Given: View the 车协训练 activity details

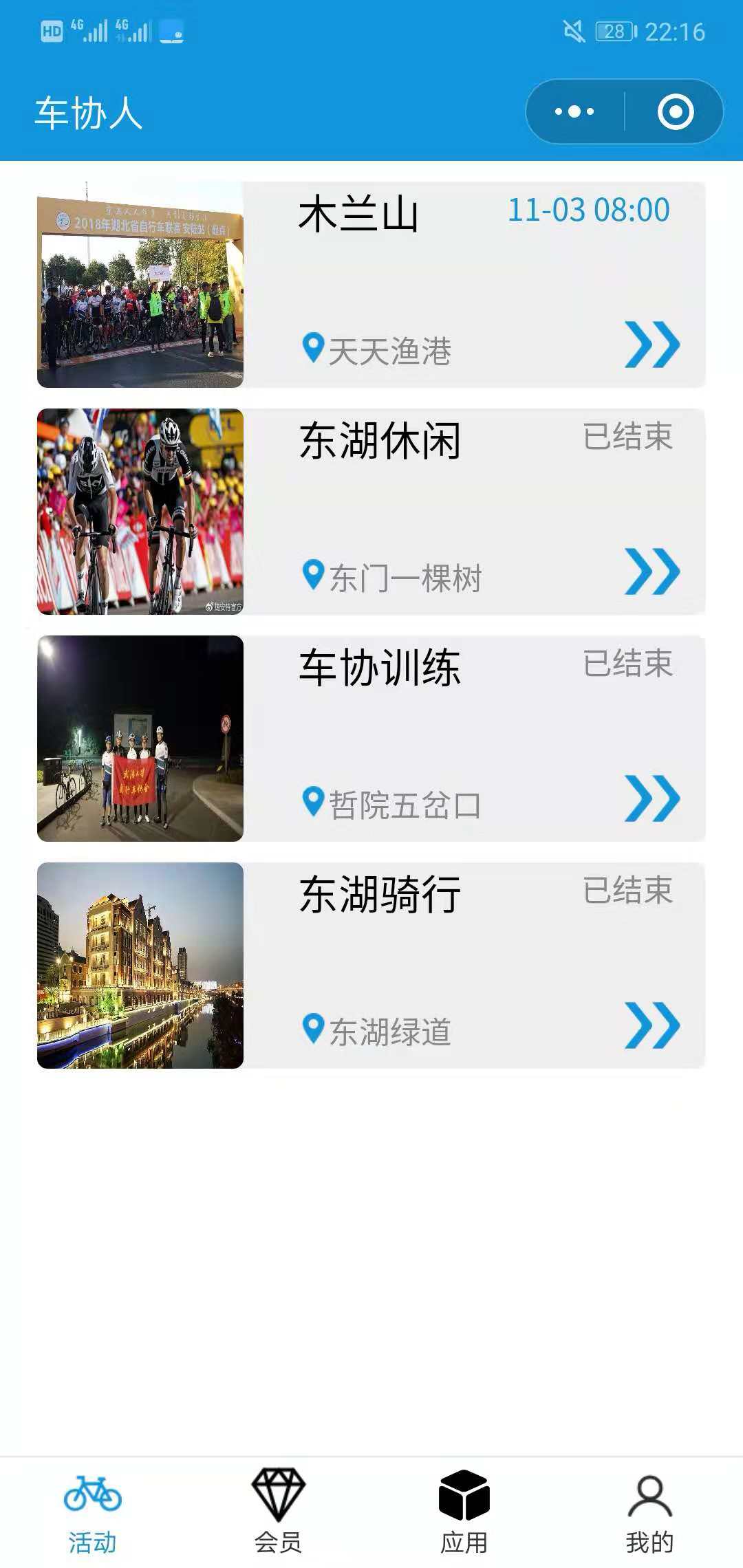Looking at the screenshot, I should (x=371, y=739).
